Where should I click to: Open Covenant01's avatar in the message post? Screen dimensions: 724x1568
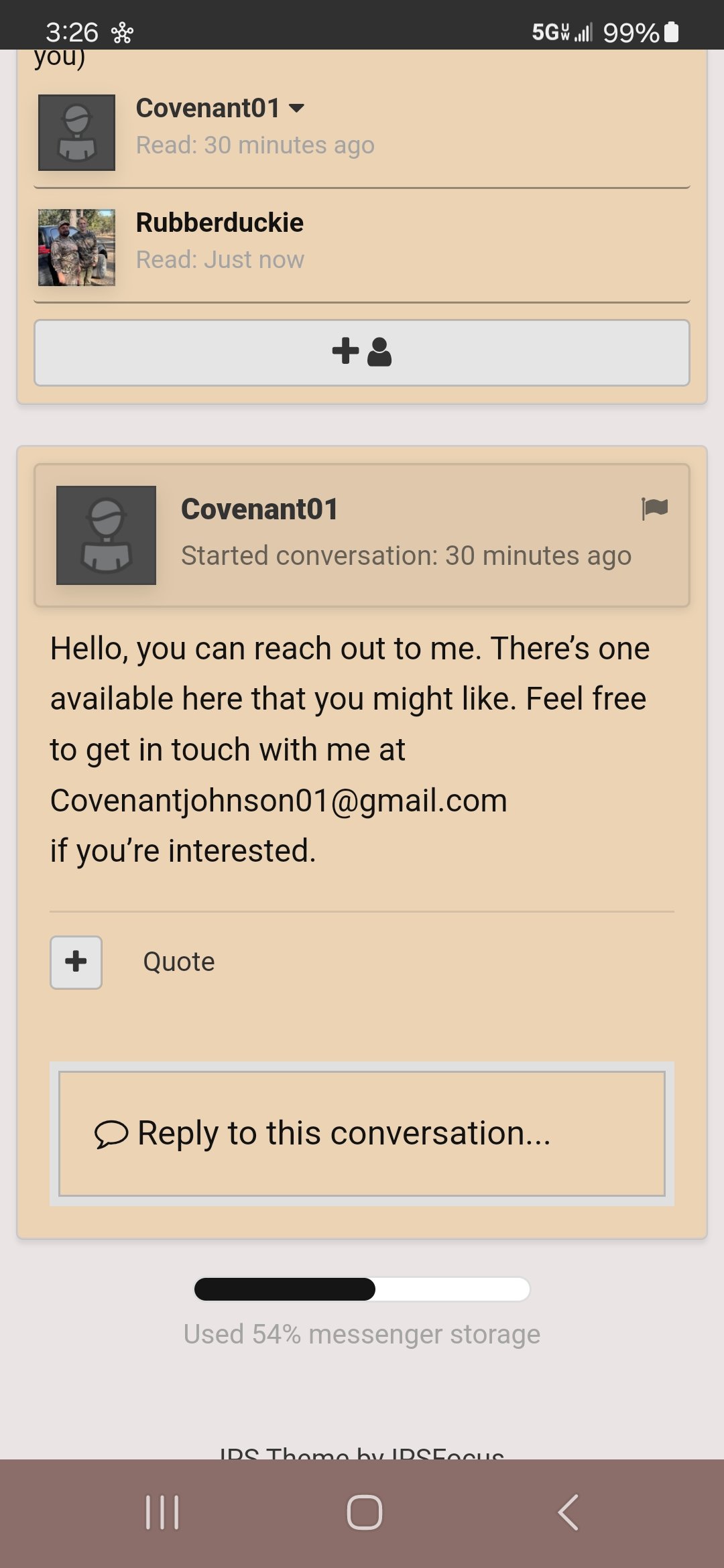point(106,535)
